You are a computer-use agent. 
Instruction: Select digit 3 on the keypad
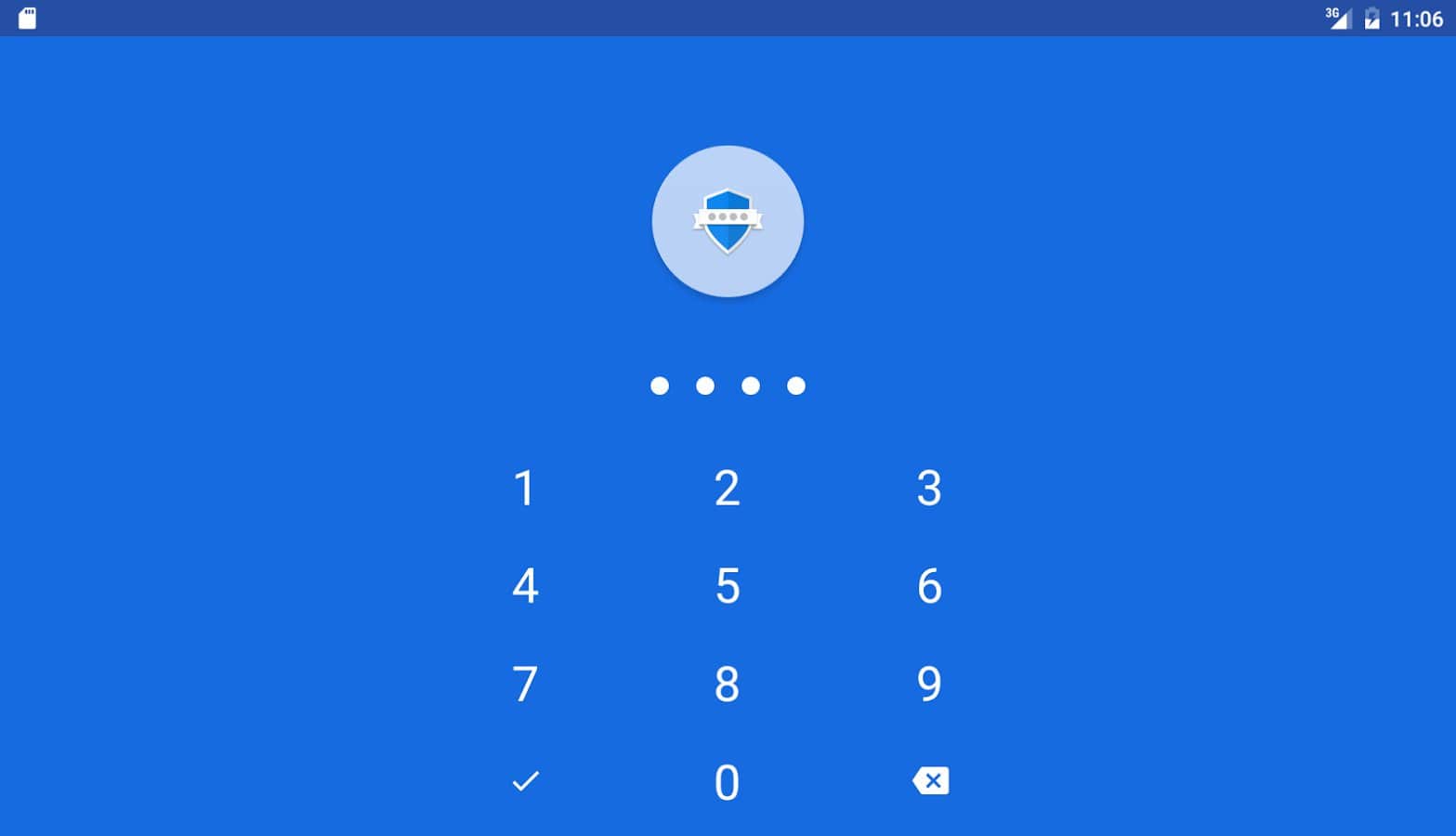point(929,488)
